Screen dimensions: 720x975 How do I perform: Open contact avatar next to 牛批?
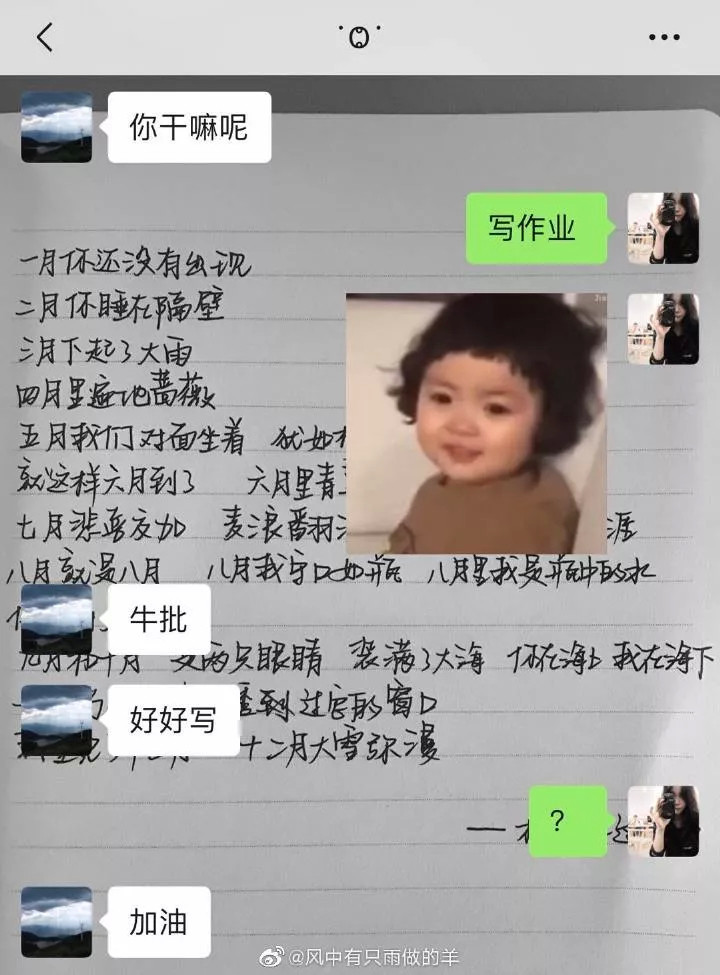coord(56,619)
